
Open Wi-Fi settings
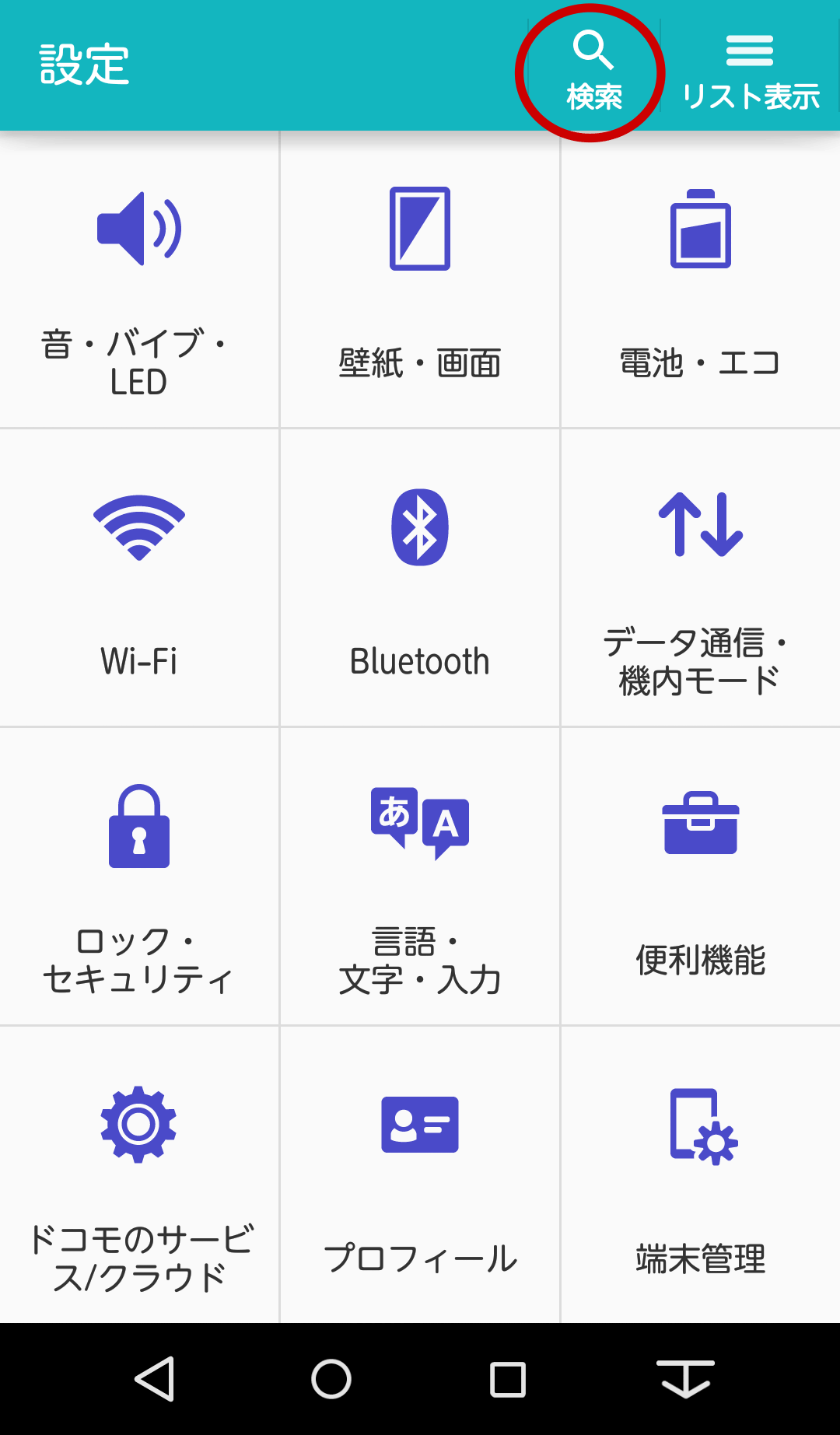[139, 578]
